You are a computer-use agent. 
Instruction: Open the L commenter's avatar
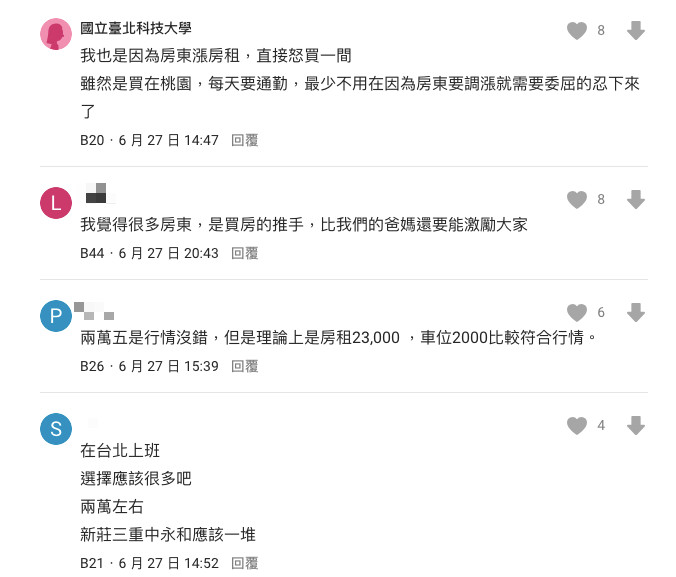pyautogui.click(x=56, y=203)
